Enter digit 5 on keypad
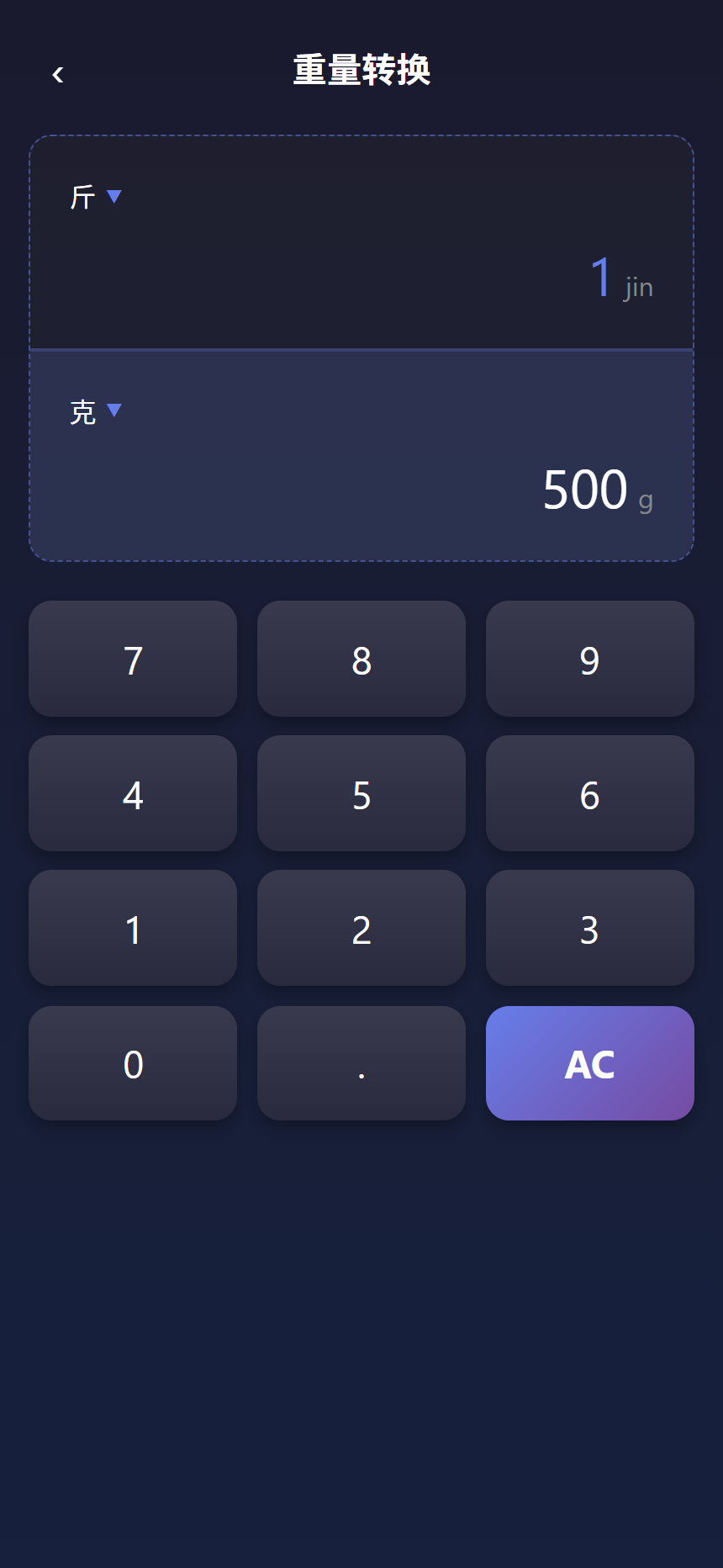723x1568 pixels. (361, 793)
